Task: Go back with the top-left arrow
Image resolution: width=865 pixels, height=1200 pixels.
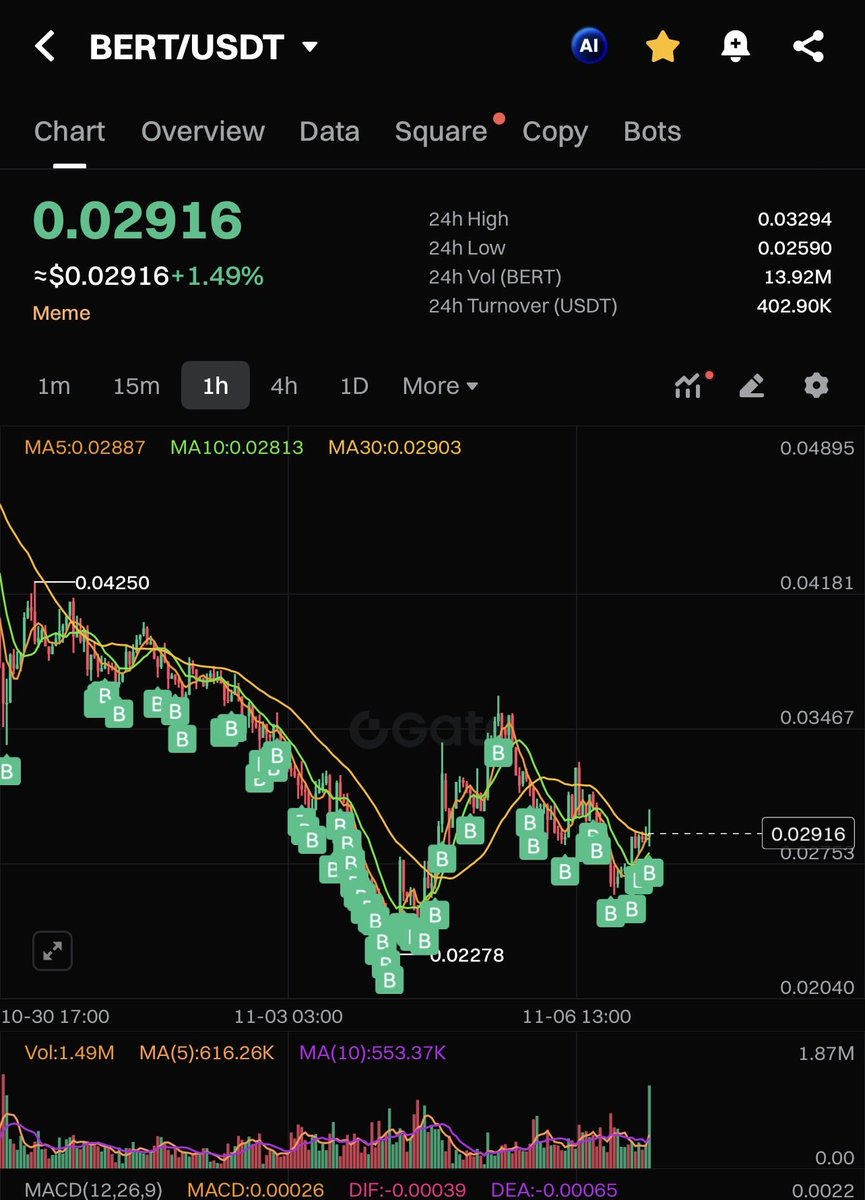Action: [x=45, y=46]
